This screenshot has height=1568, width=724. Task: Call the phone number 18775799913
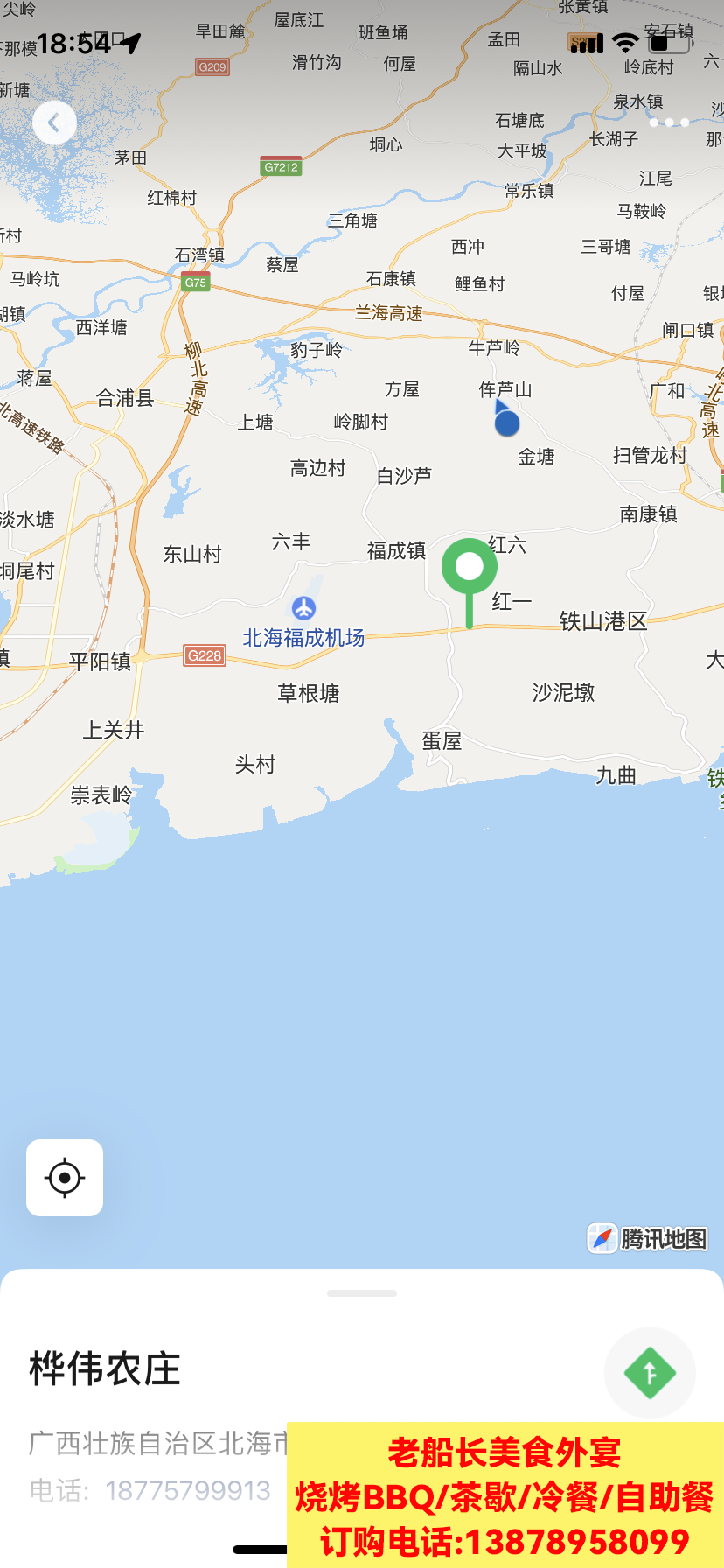coord(187,1490)
